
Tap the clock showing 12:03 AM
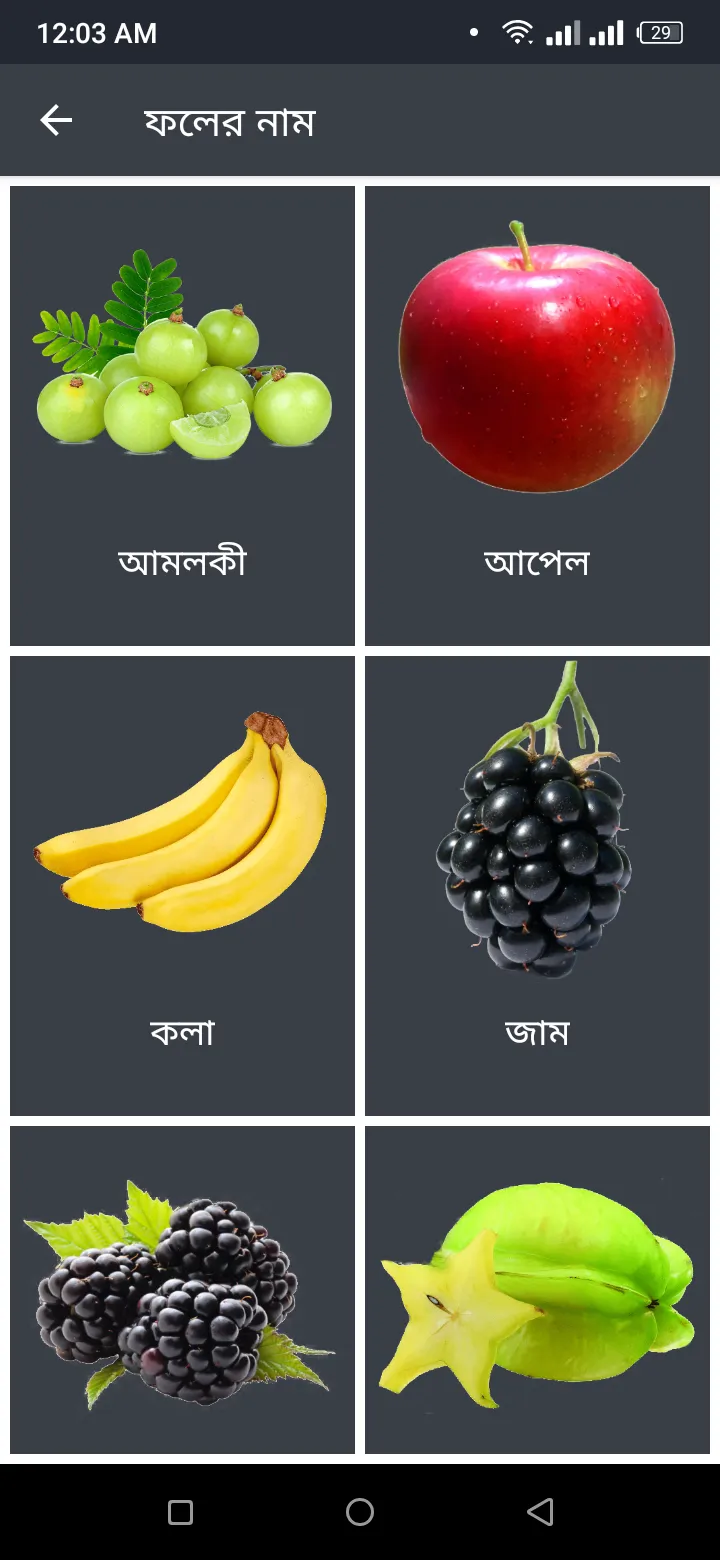[95, 31]
